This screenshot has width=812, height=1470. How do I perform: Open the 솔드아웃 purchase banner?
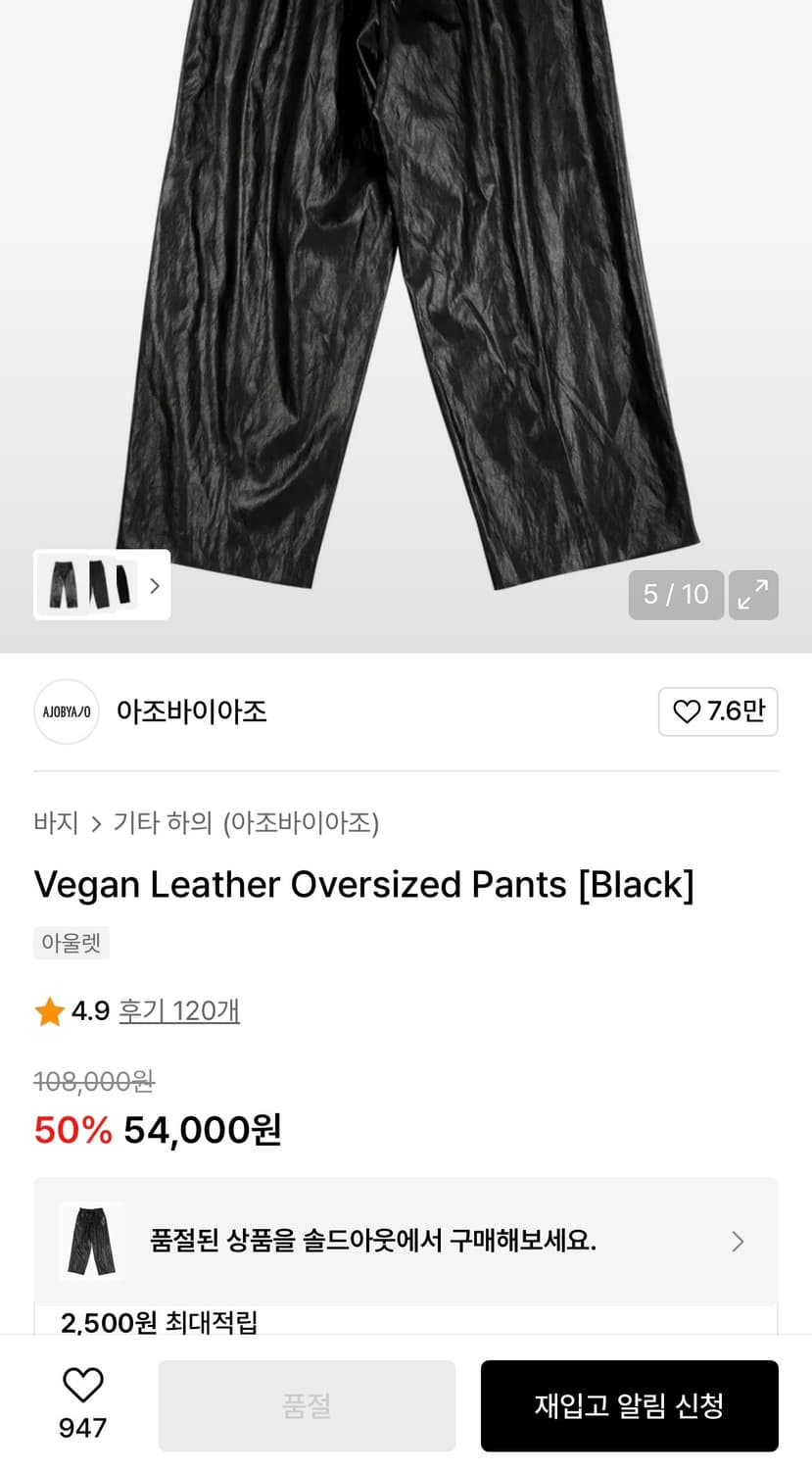tap(406, 1242)
